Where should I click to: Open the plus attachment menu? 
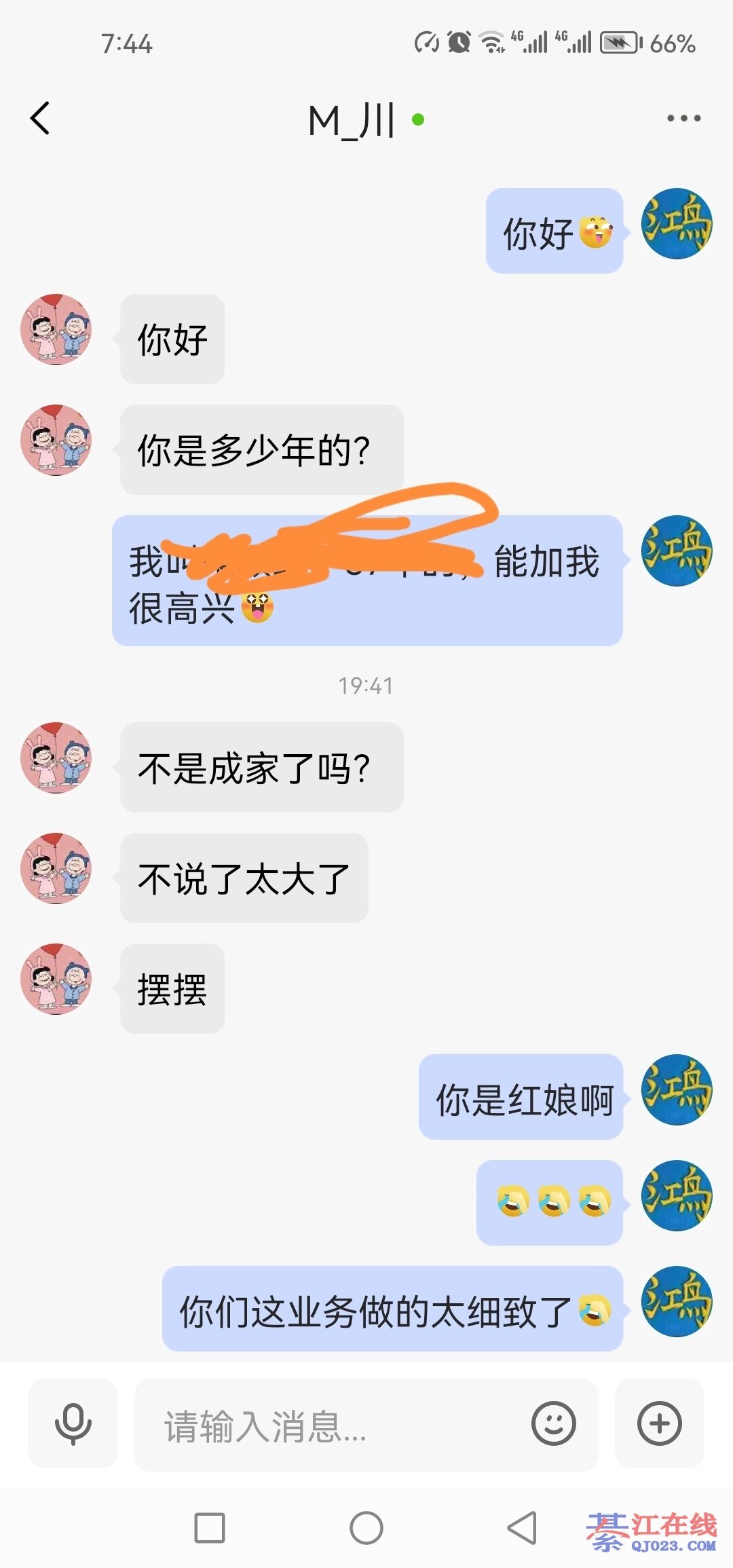point(659,1423)
